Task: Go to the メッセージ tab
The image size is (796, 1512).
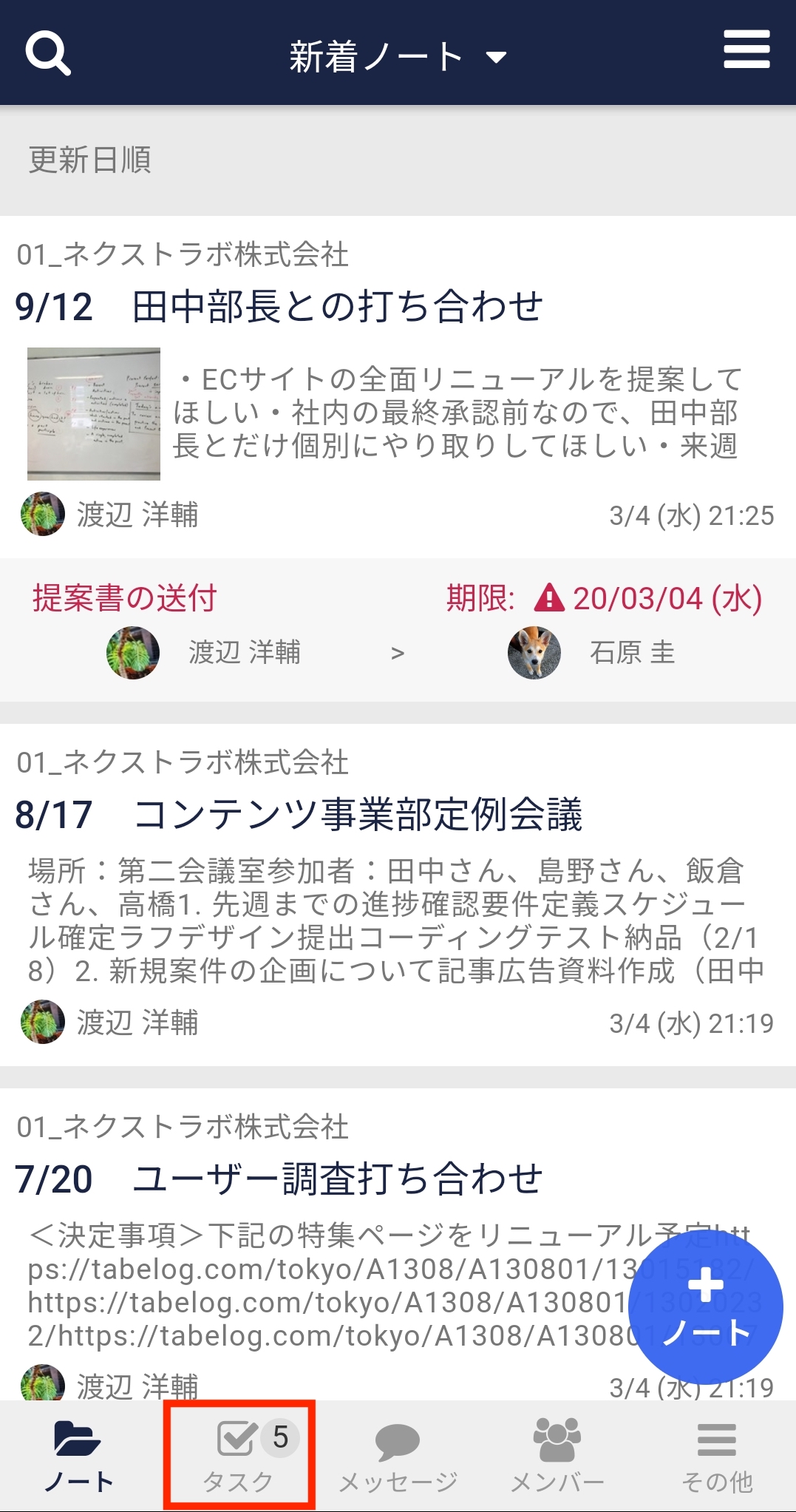Action: [398, 1456]
